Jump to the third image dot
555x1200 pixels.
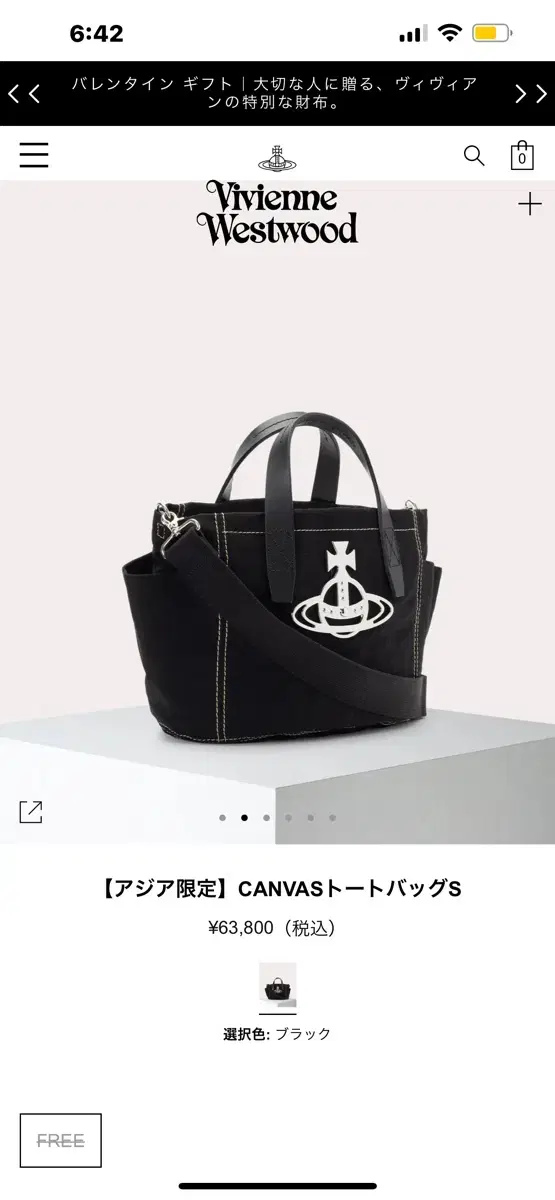pos(266,818)
